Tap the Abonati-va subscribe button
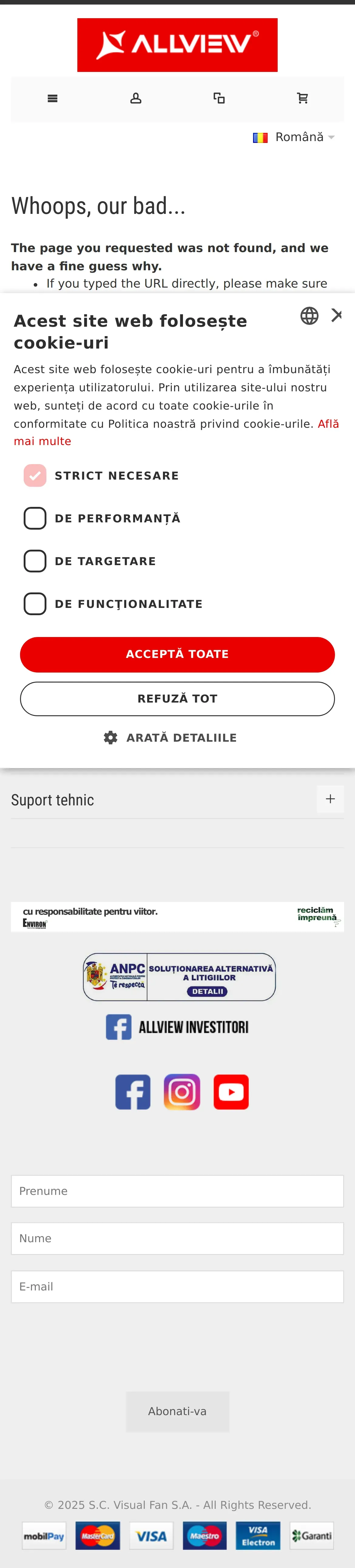The height and width of the screenshot is (1568, 355). [x=177, y=1411]
